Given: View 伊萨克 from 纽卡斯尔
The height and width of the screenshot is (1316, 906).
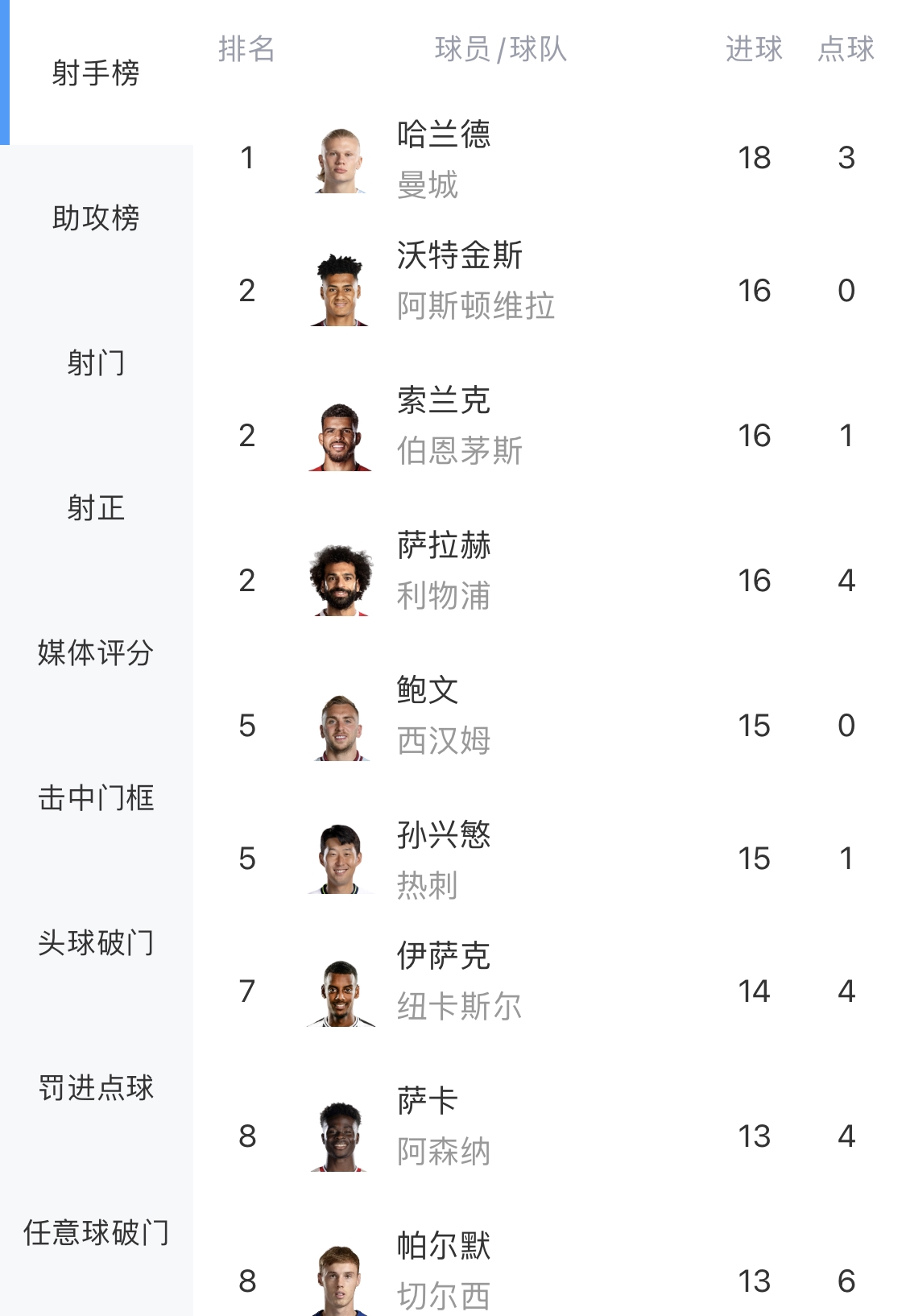Looking at the screenshot, I should 444,983.
